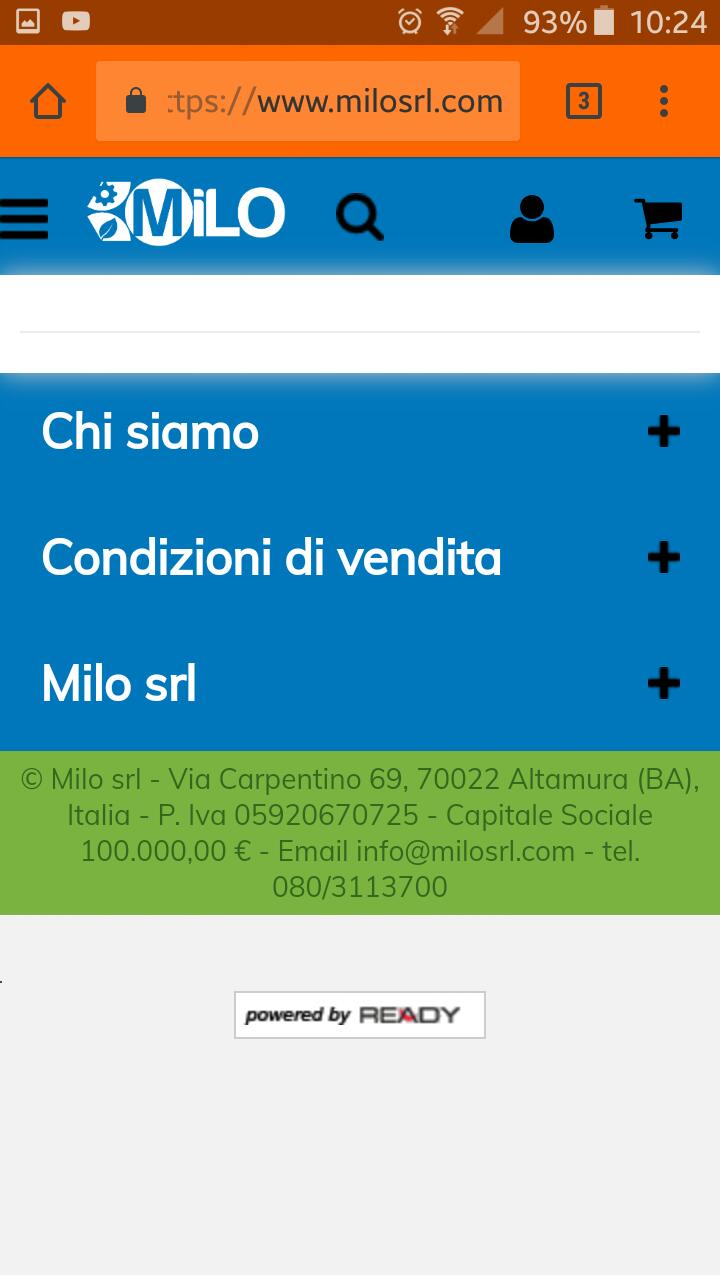
Task: Tap the Milo logo to go home
Action: tap(186, 213)
